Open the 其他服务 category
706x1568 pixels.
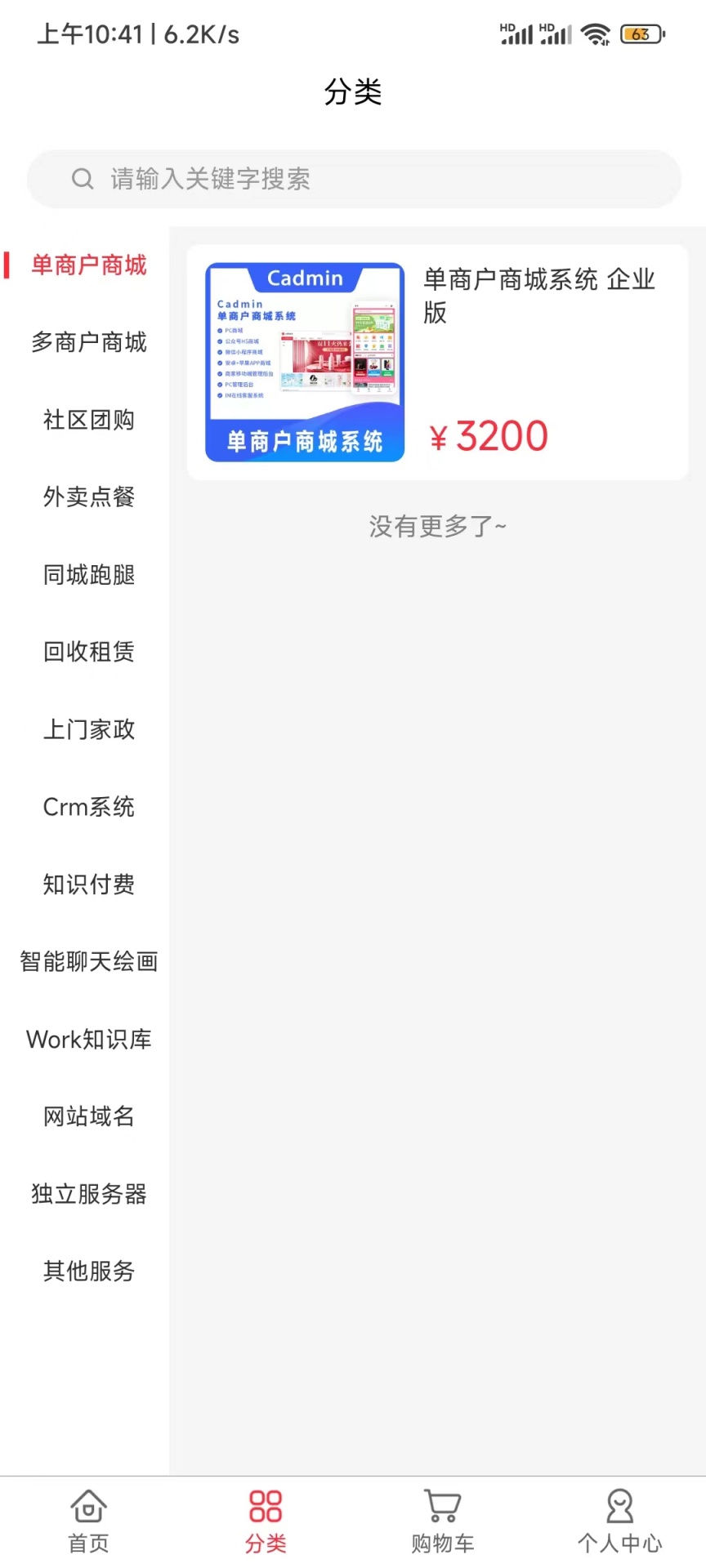pyautogui.click(x=88, y=1271)
